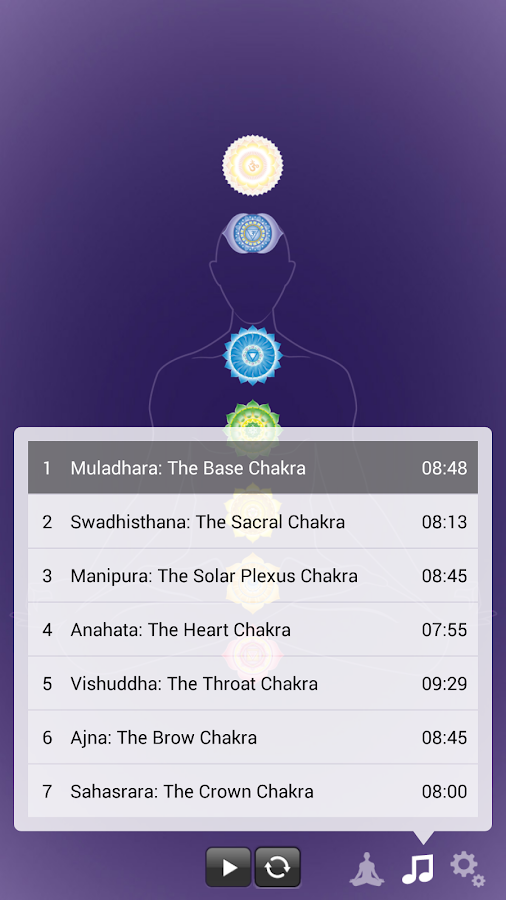The width and height of the screenshot is (506, 900).
Task: Select Swadhisthana: The Sacral Chakra track
Action: click(253, 522)
